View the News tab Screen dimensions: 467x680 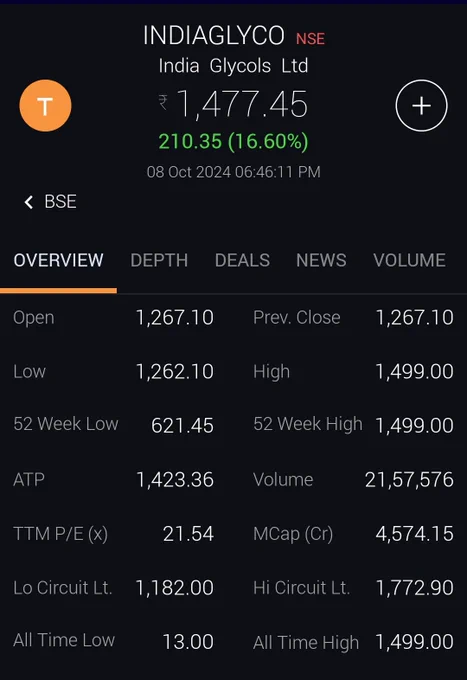(x=321, y=260)
